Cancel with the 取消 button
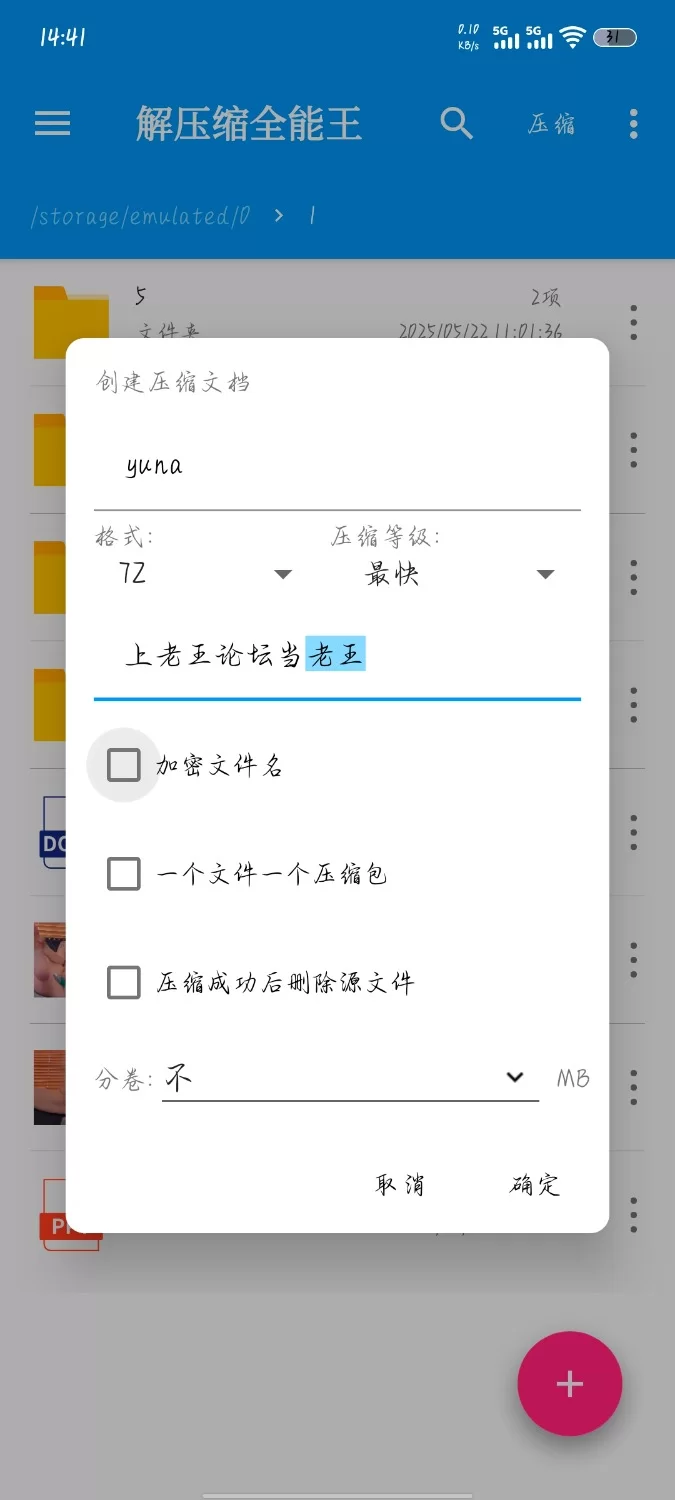The image size is (675, 1500). point(400,1185)
